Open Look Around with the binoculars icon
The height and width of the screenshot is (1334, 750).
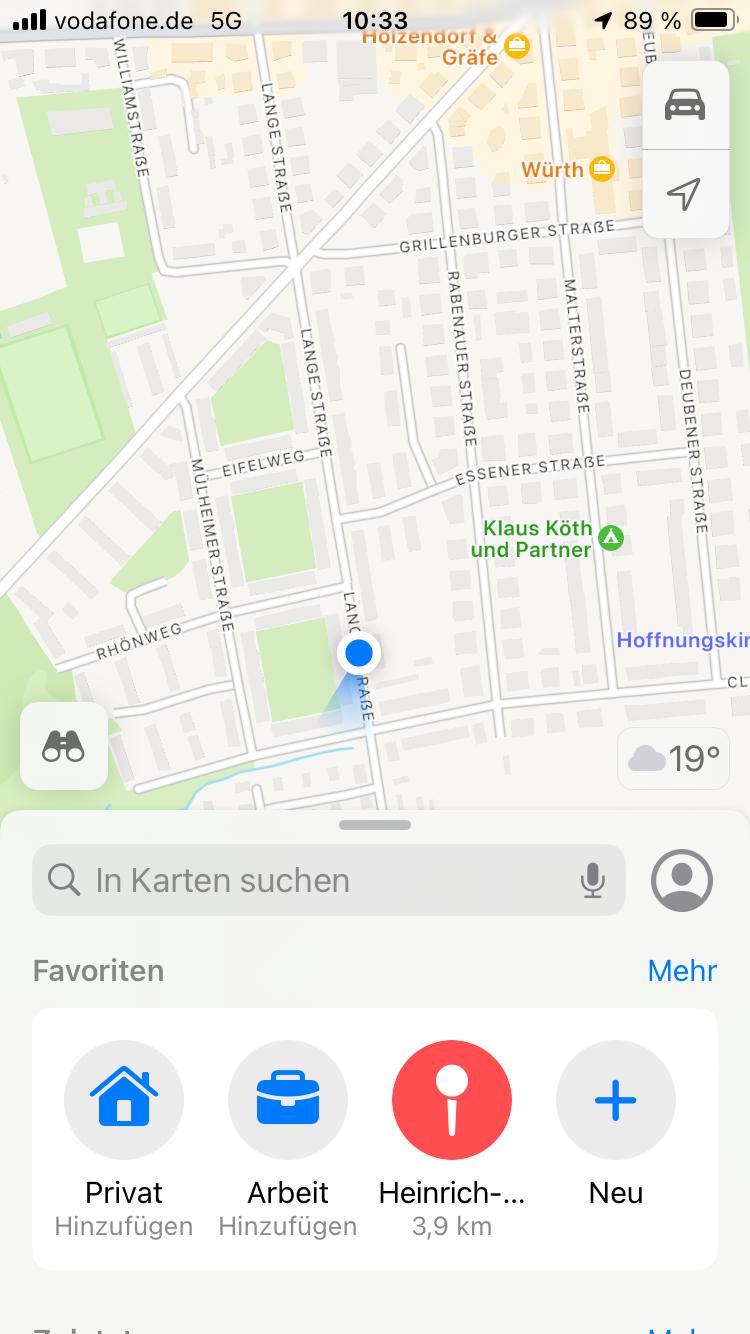click(x=64, y=746)
